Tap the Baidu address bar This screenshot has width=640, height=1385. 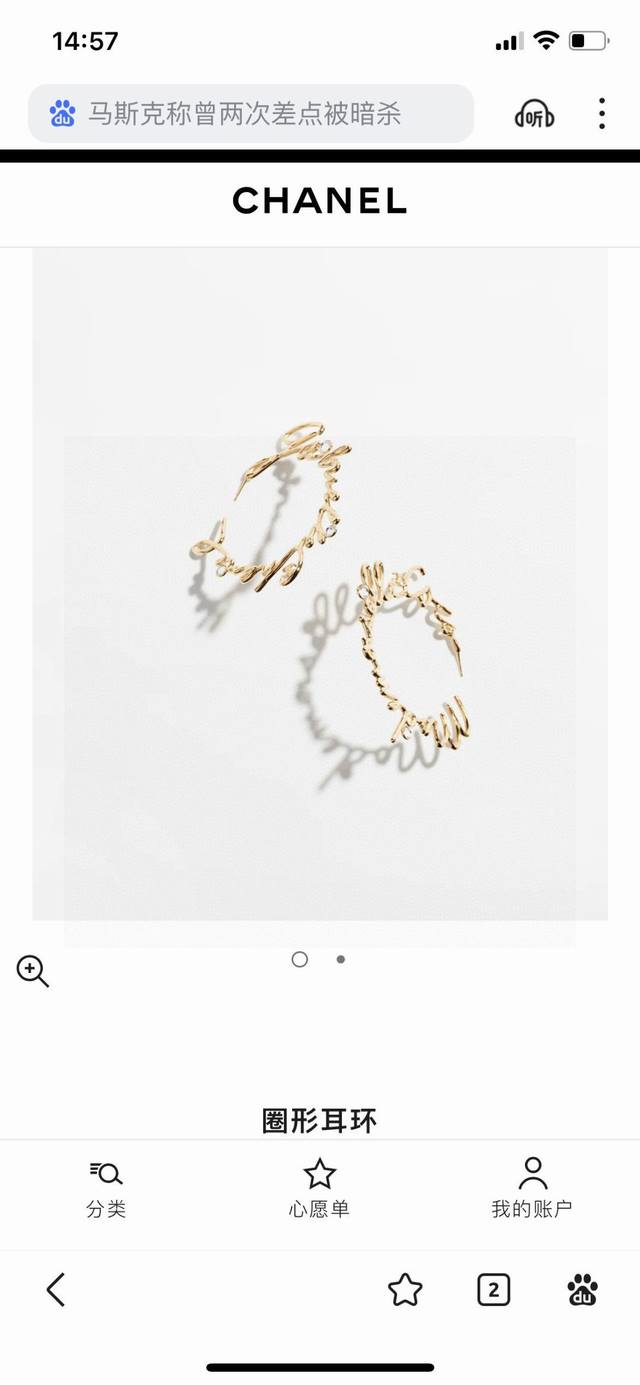[250, 114]
